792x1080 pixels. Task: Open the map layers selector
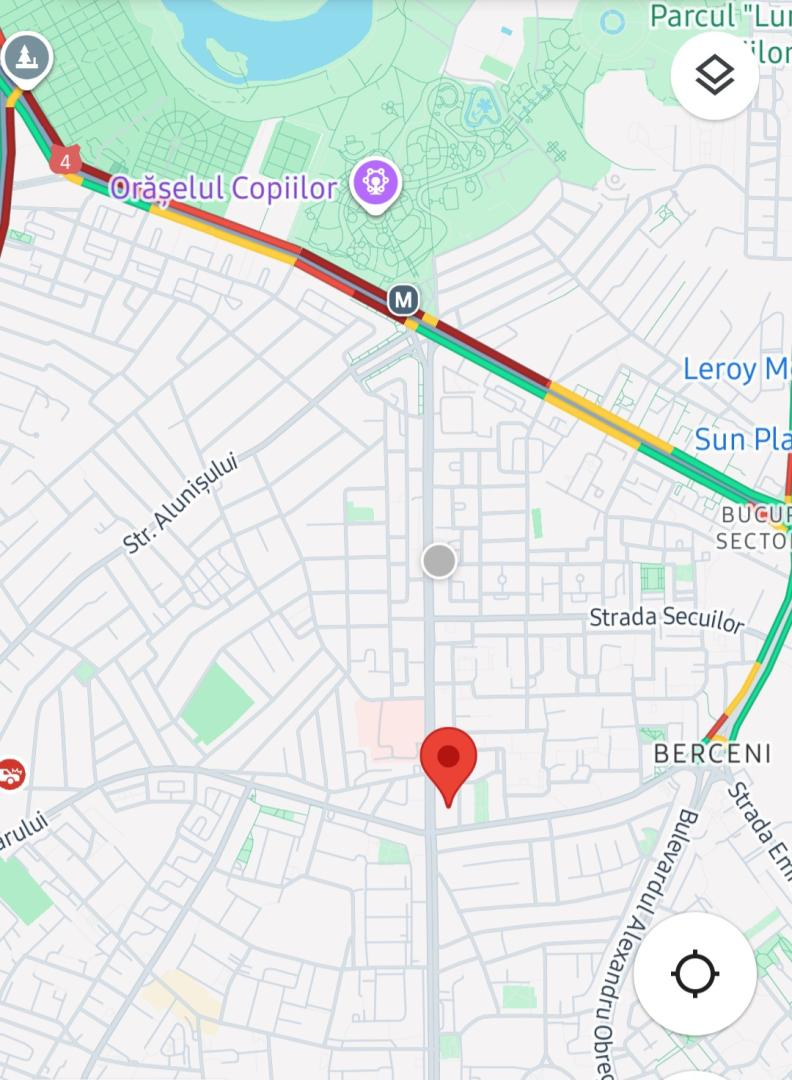[x=714, y=75]
